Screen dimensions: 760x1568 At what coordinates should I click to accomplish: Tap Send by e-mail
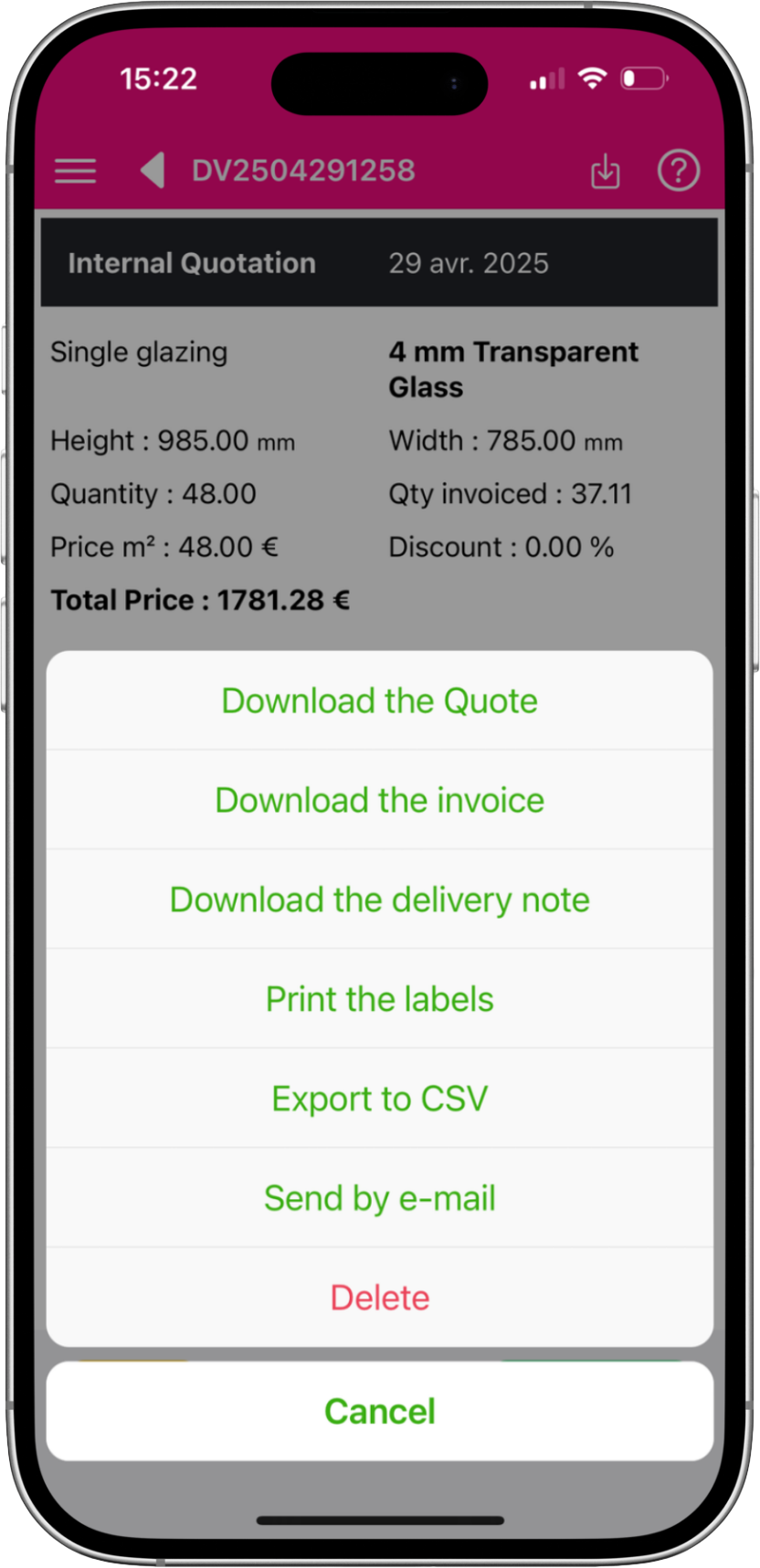379,1198
